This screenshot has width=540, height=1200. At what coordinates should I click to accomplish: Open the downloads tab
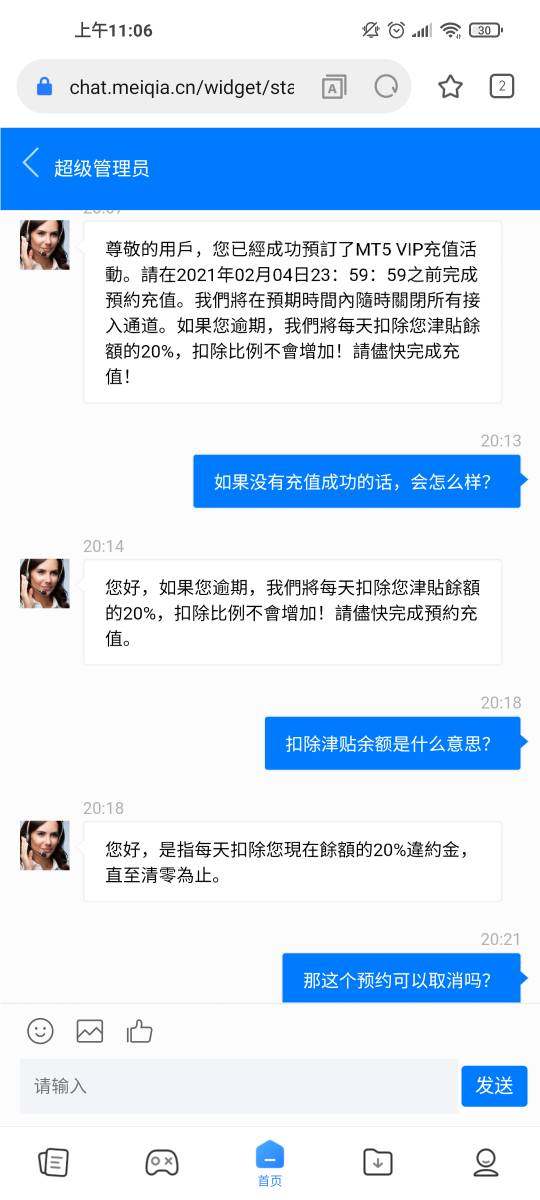pyautogui.click(x=377, y=1162)
